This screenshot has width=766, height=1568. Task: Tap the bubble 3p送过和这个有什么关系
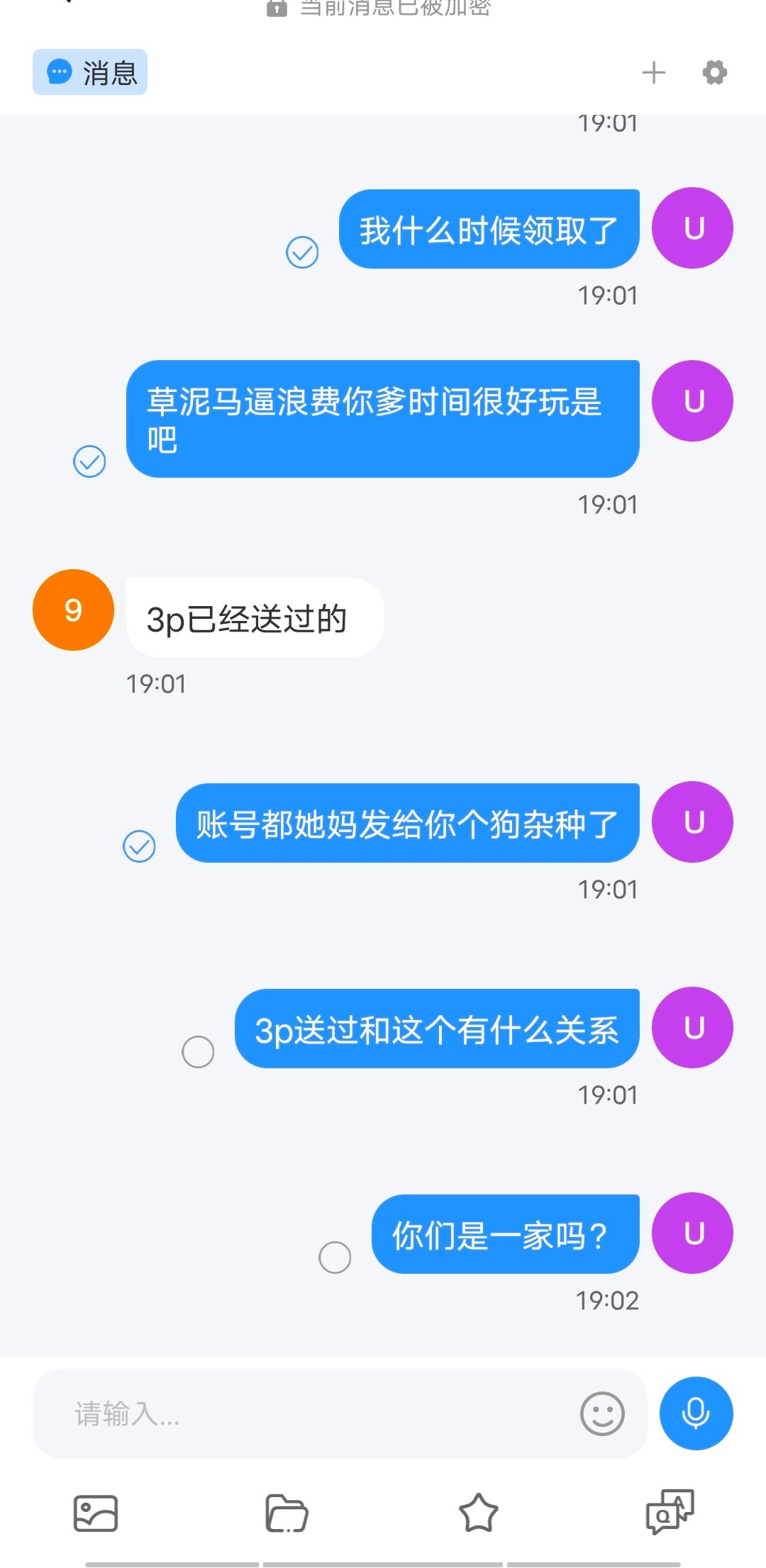click(x=437, y=1029)
